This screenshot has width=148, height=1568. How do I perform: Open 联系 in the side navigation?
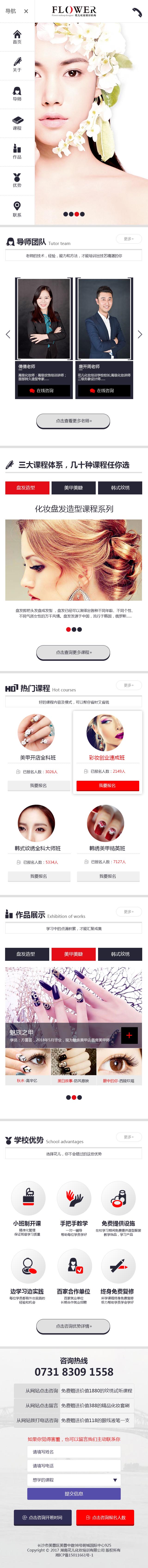(17, 209)
